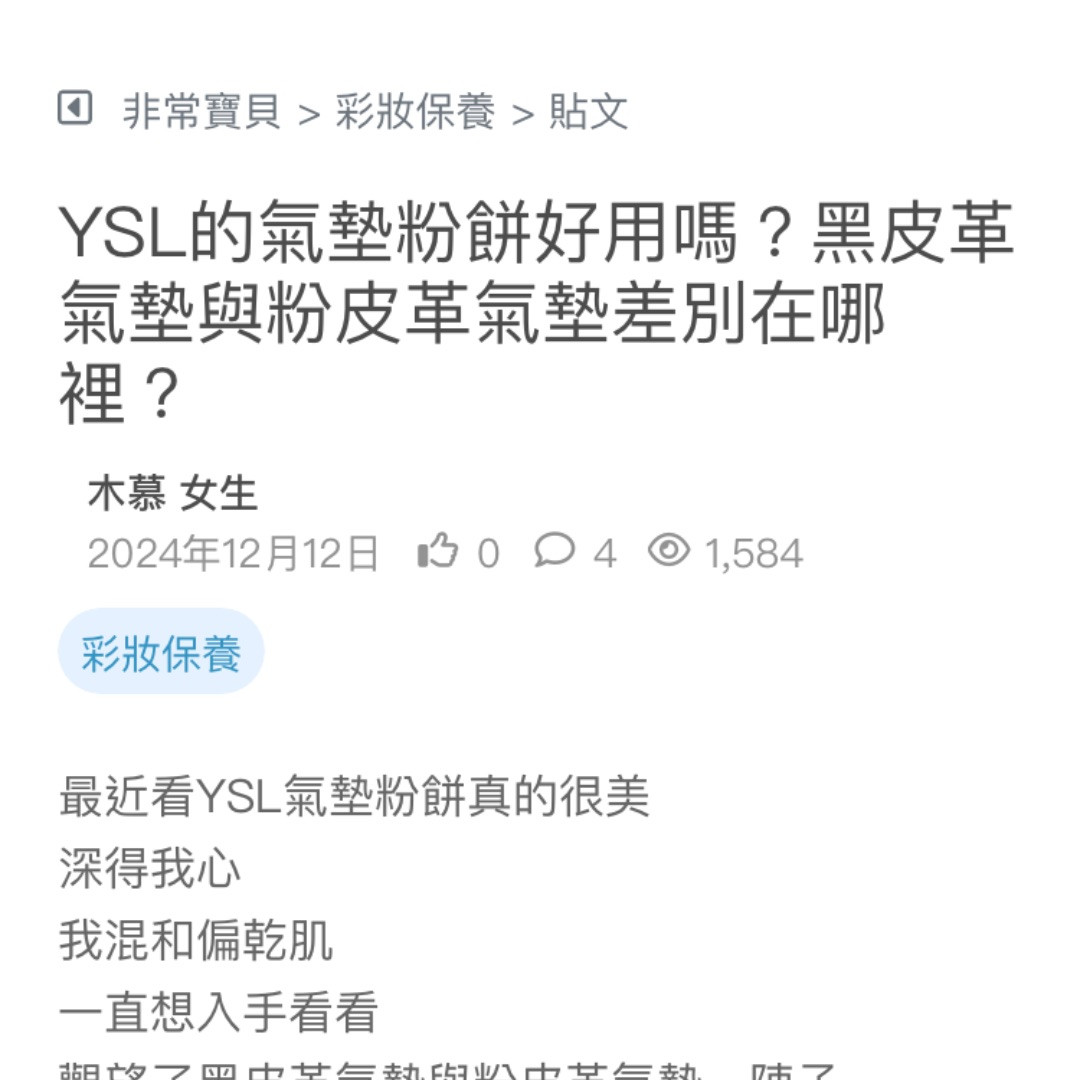Screen dimensions: 1080x1080
Task: Open the 非常寶貝 breadcrumb link
Action: tap(201, 112)
